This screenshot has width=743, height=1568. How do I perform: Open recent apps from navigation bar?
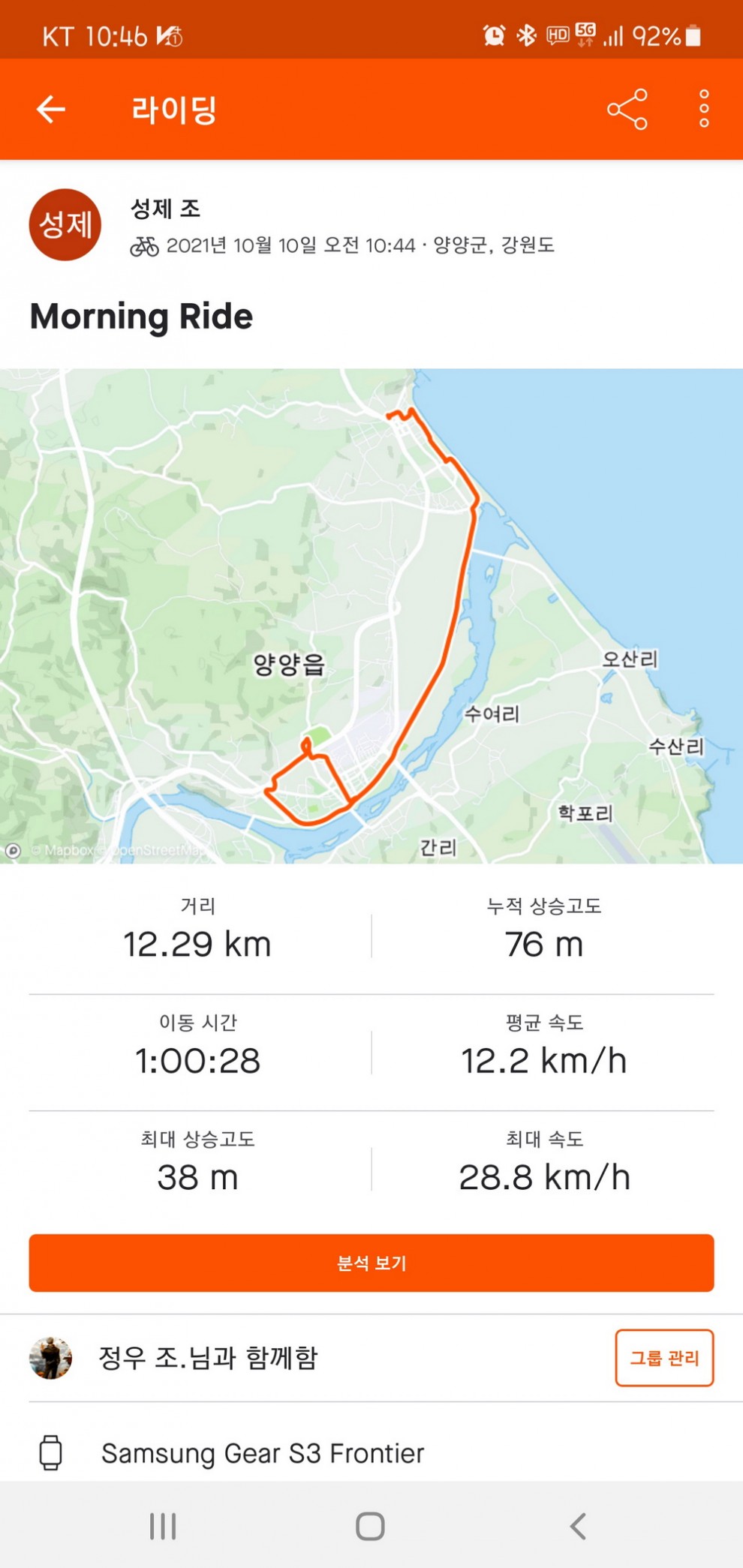point(163,1526)
